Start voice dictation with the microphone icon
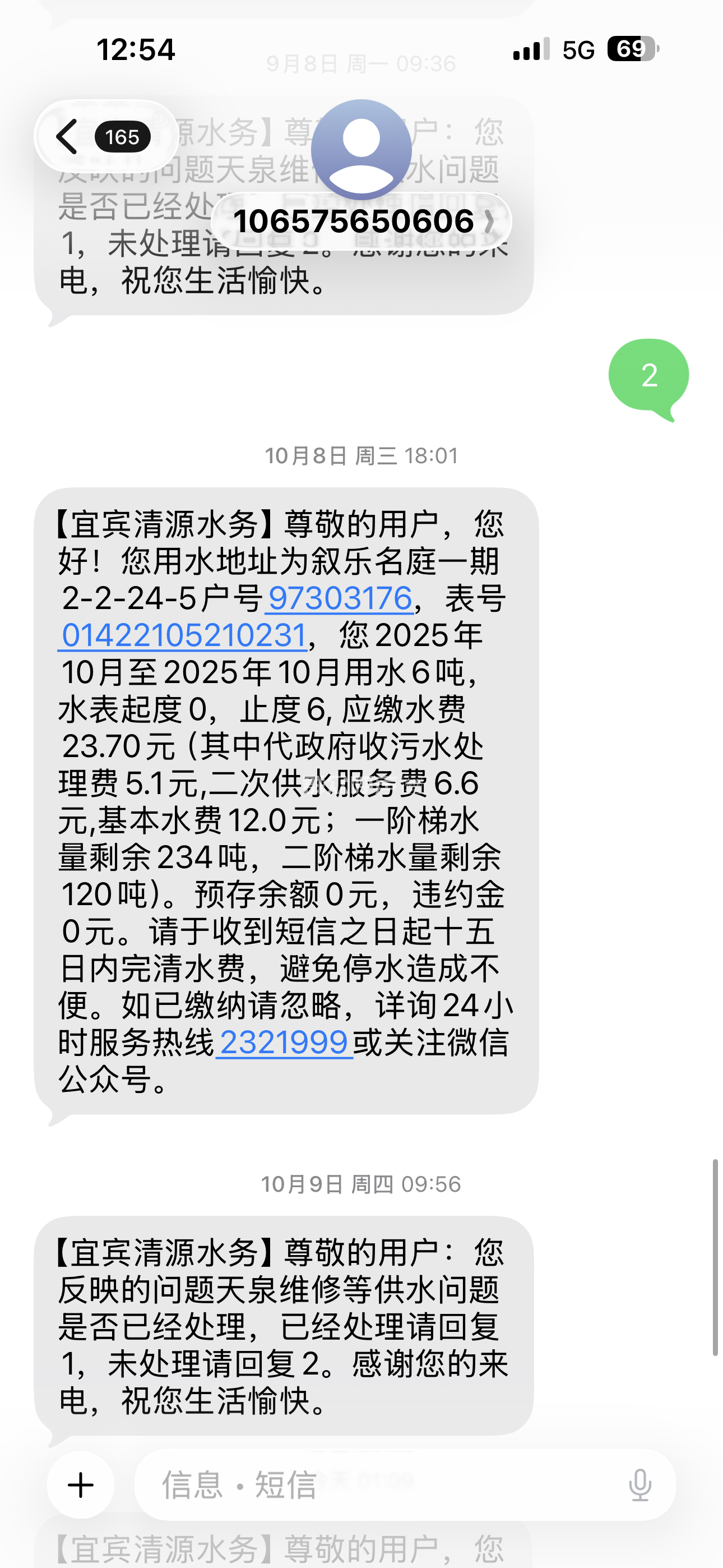Viewport: 723px width, 1568px height. (639, 1485)
